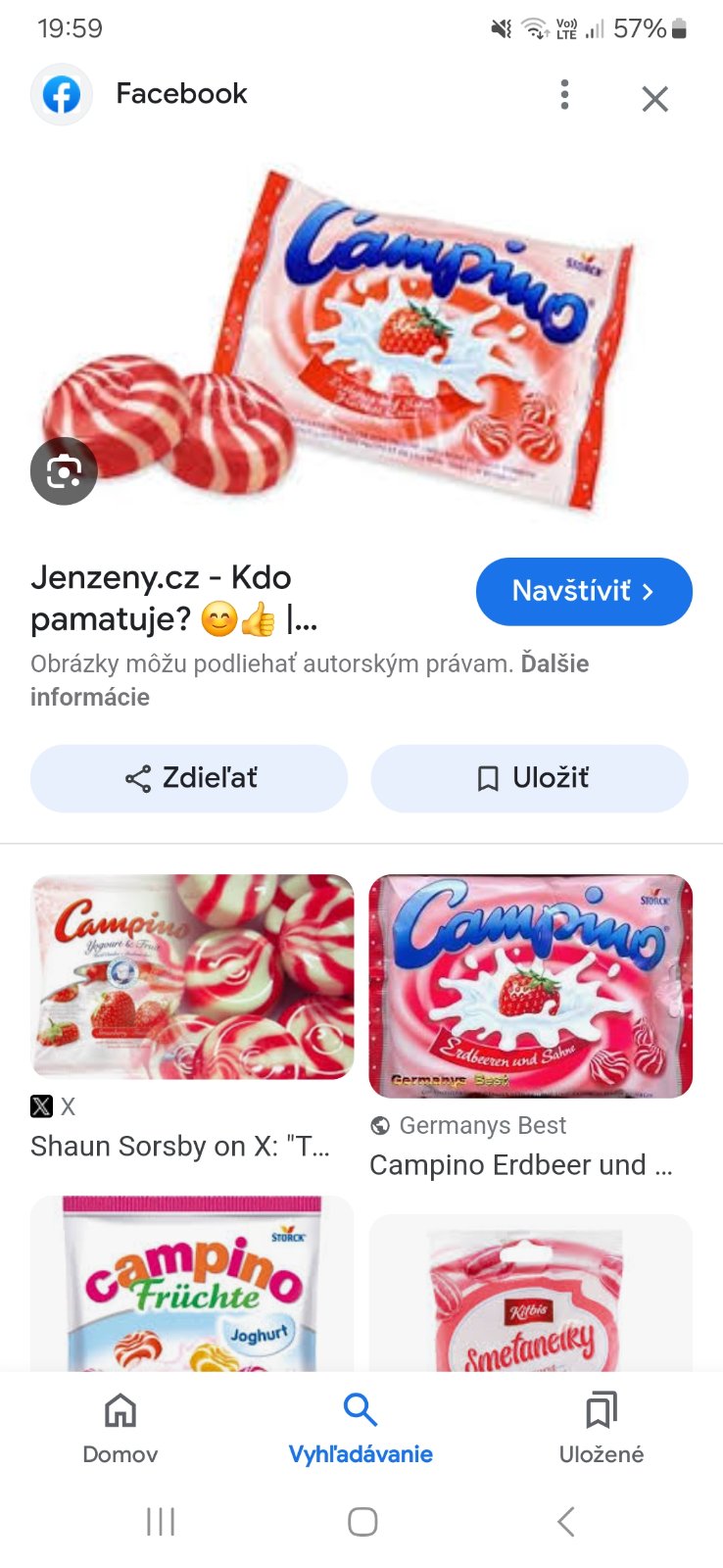Save the image with Uložiť
This screenshot has width=723, height=1568.
pos(529,778)
